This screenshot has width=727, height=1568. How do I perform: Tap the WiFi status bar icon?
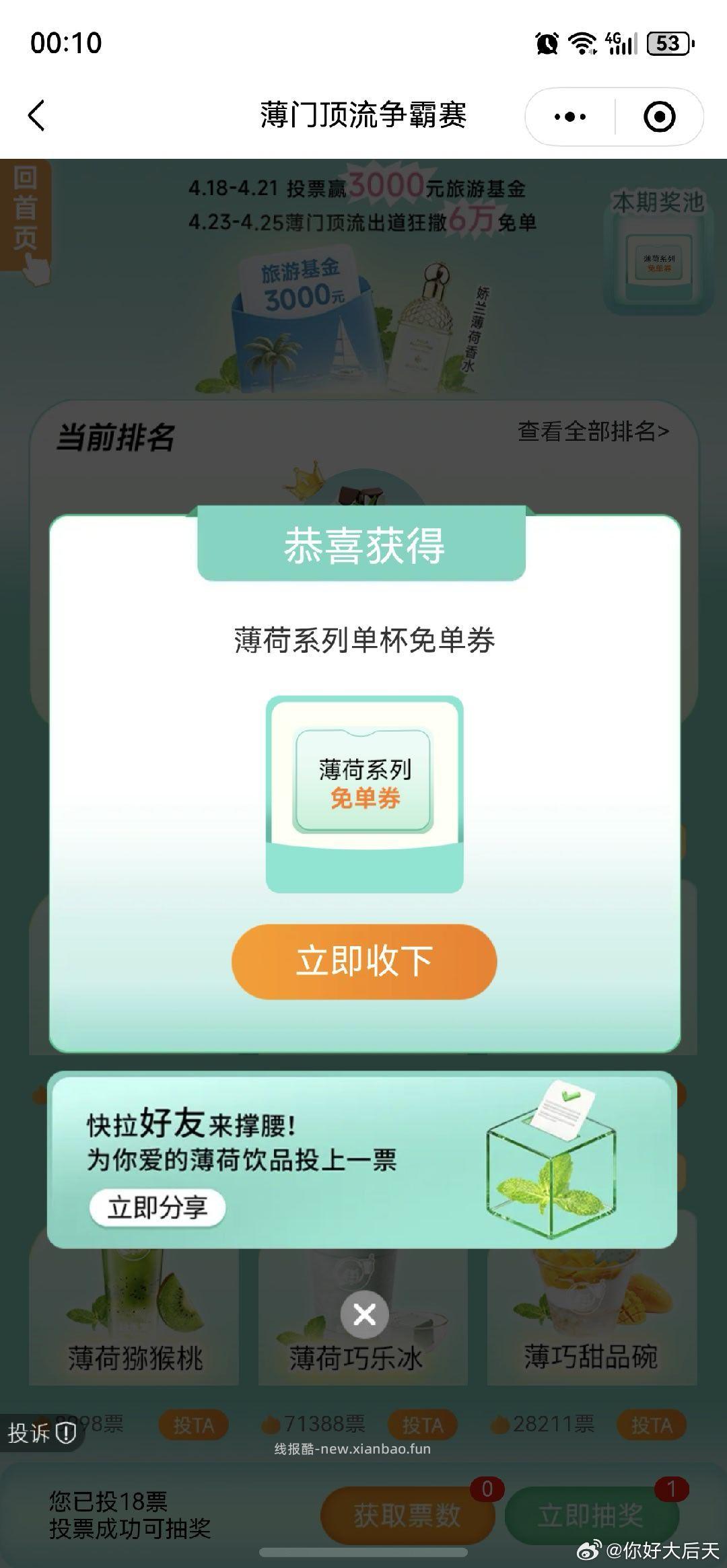(x=584, y=42)
